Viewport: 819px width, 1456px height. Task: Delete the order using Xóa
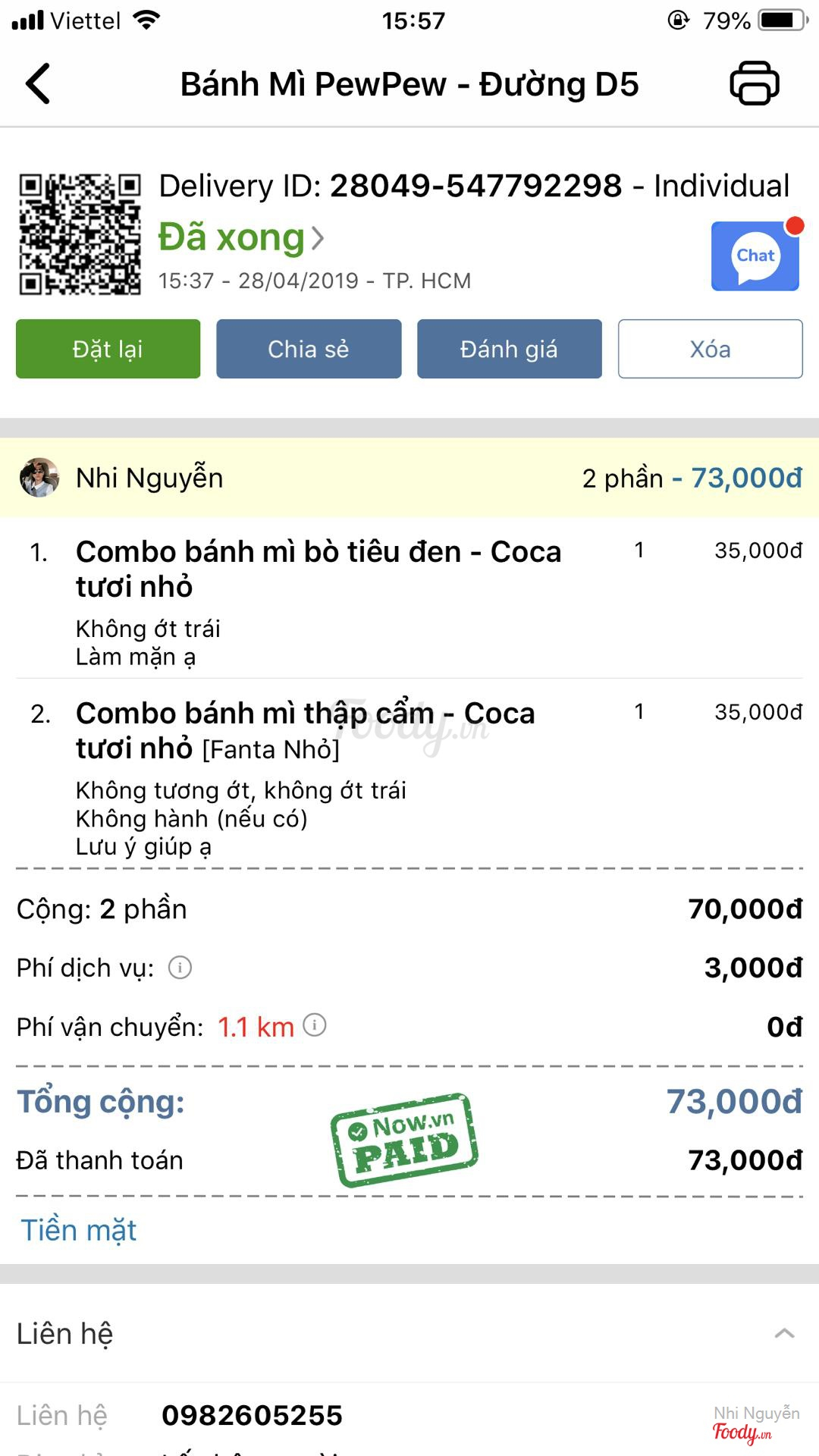710,349
